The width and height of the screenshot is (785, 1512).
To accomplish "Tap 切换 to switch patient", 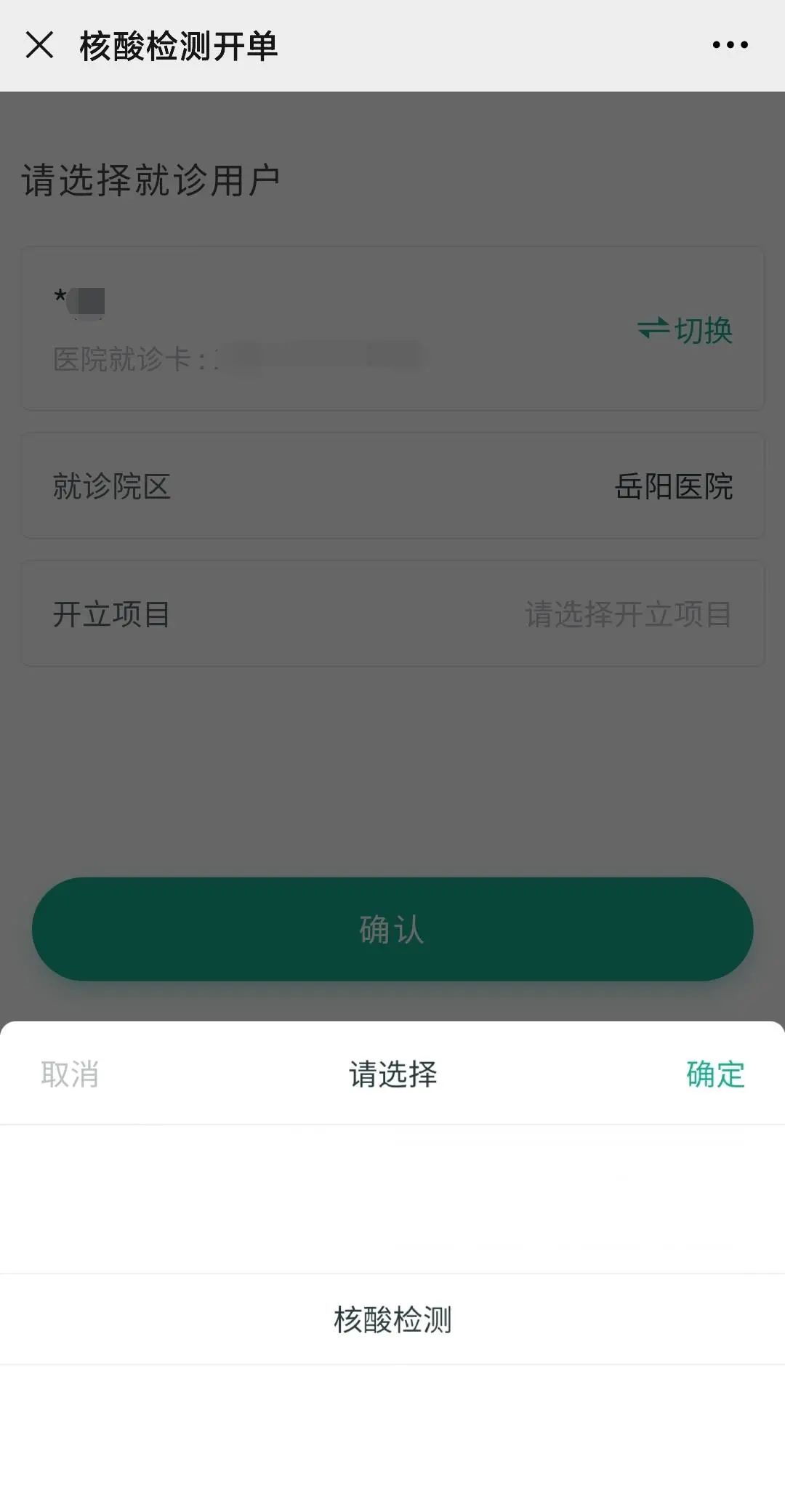I will pyautogui.click(x=685, y=330).
